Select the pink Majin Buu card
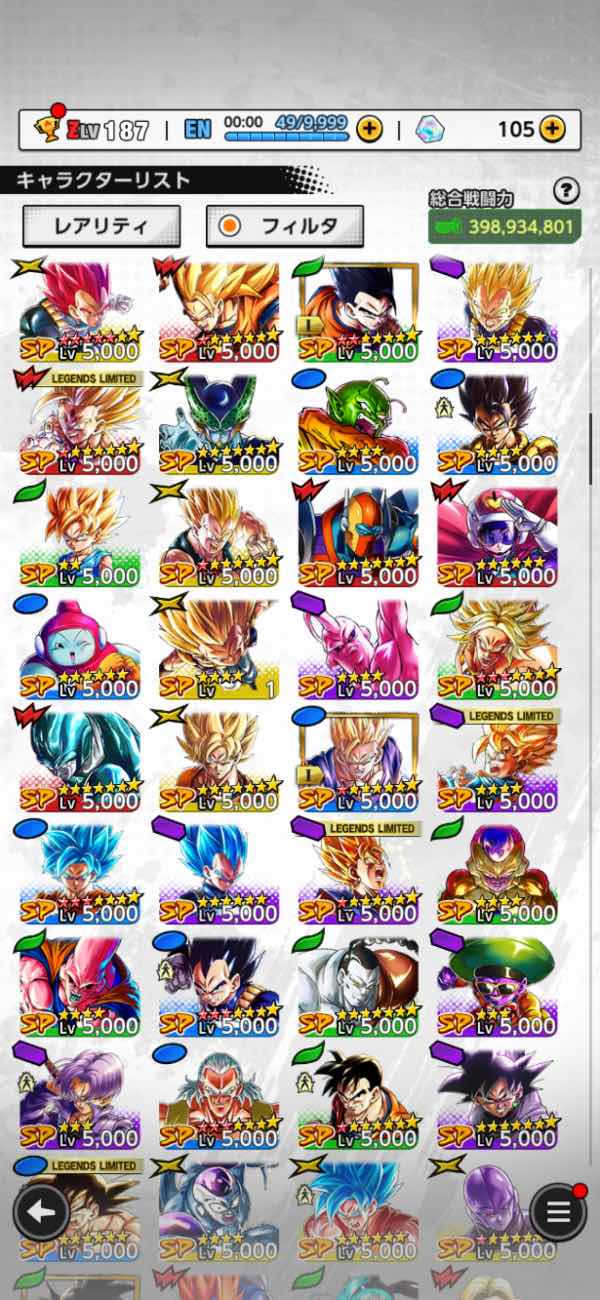This screenshot has width=600, height=1300. tap(358, 649)
